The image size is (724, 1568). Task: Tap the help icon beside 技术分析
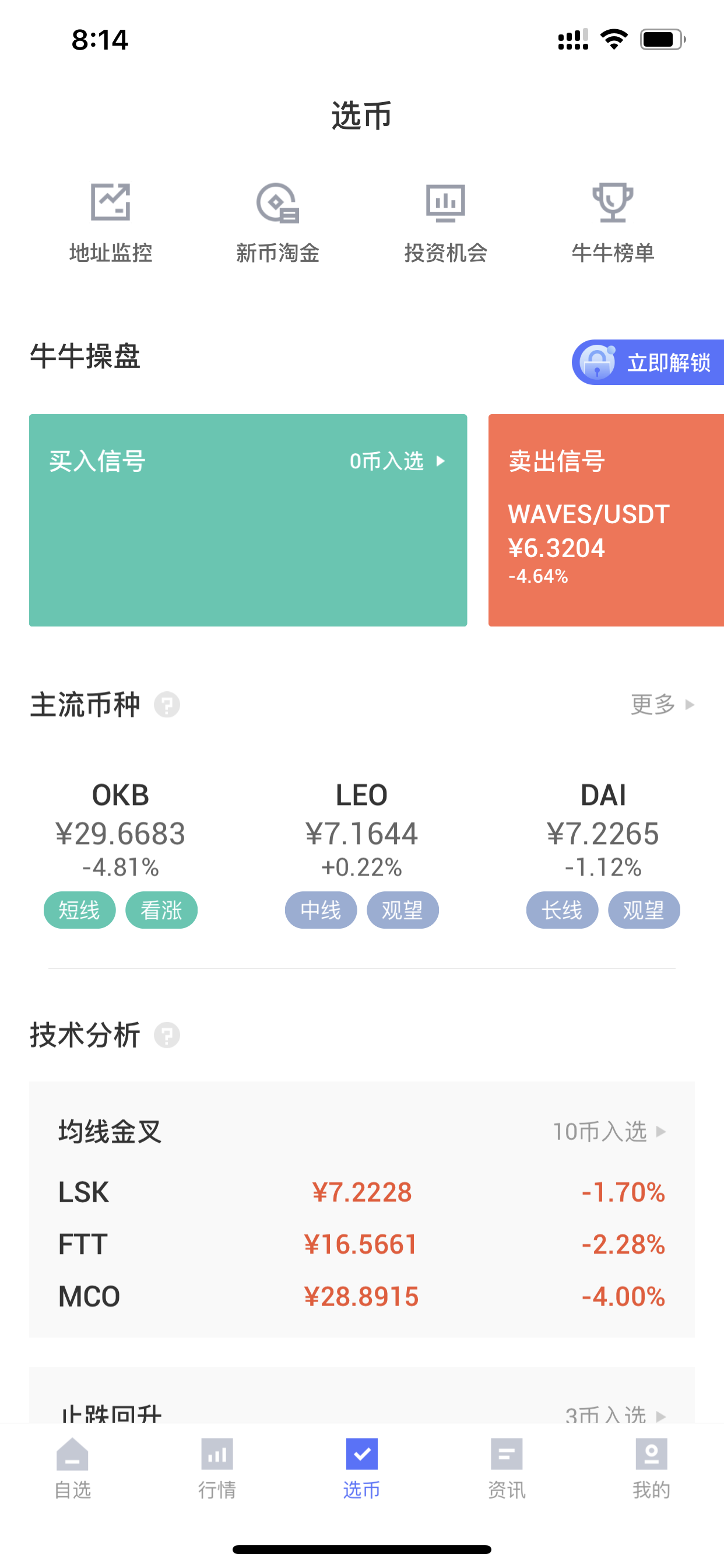167,1035
